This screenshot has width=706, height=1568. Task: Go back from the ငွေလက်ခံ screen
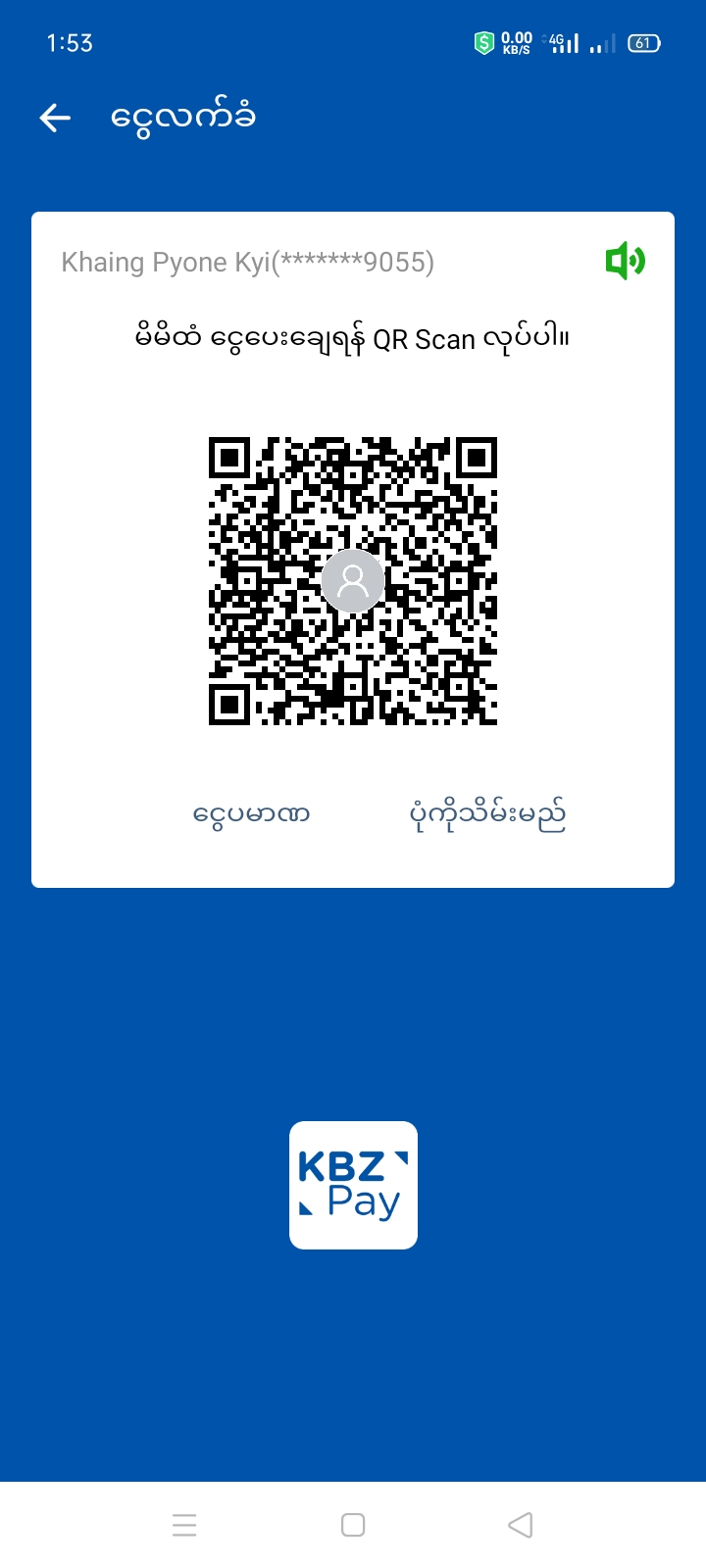point(56,119)
